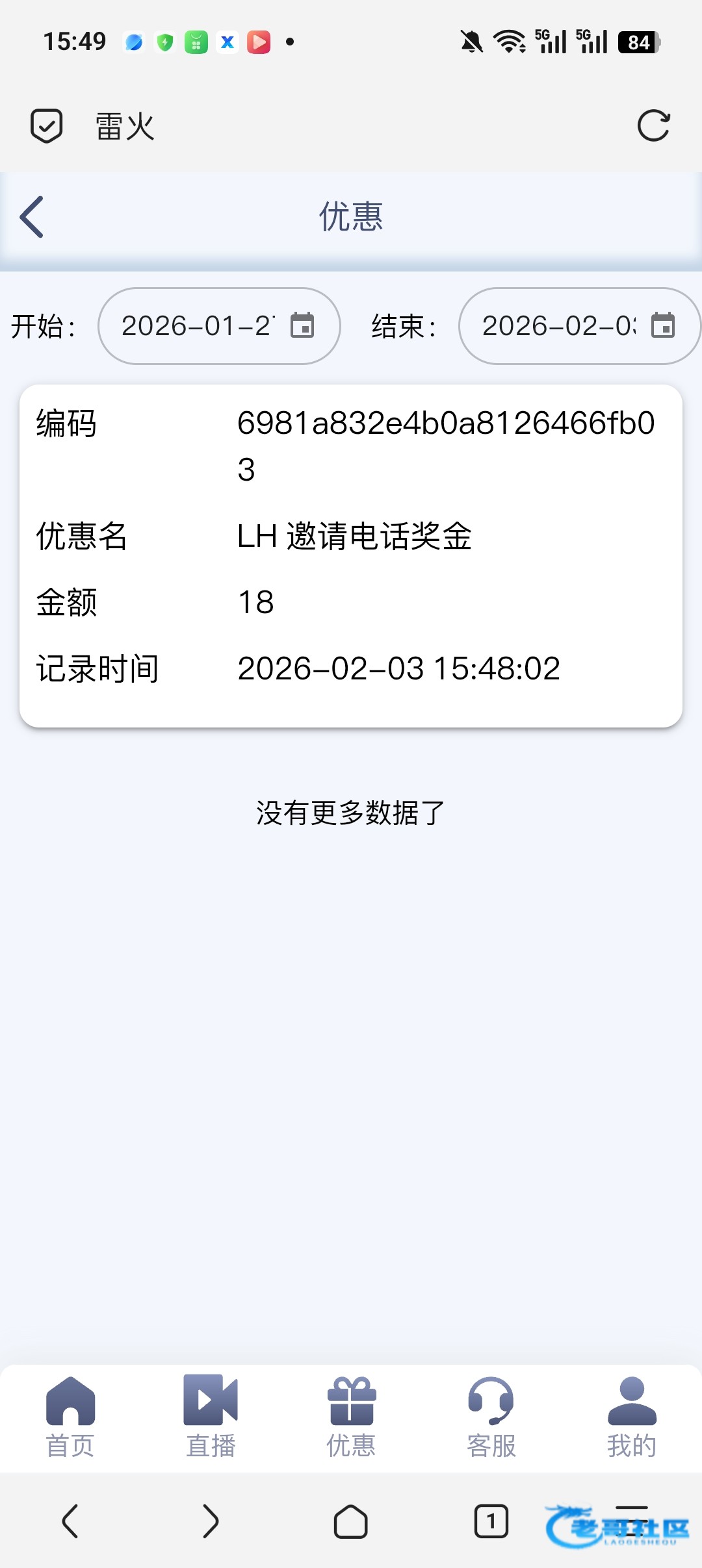Pick an end date in the 结束 field
The width and height of the screenshot is (702, 1568).
[x=579, y=326]
